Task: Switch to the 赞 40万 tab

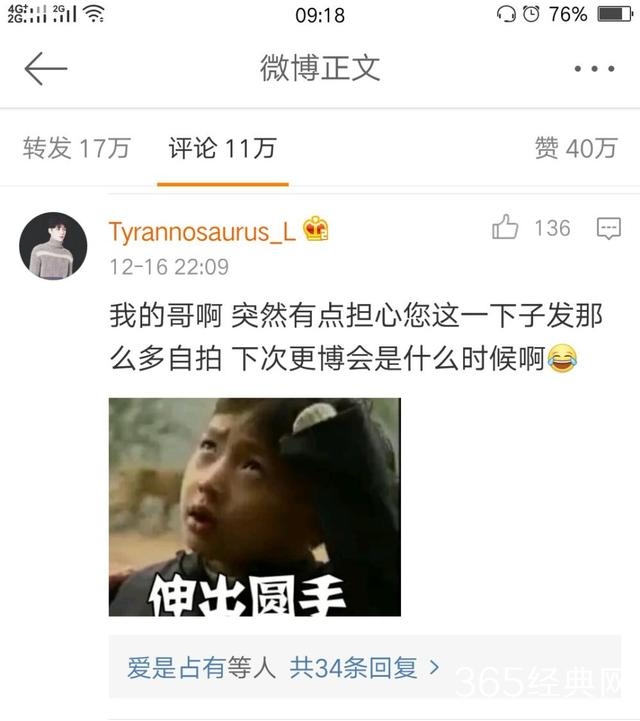Action: (576, 149)
